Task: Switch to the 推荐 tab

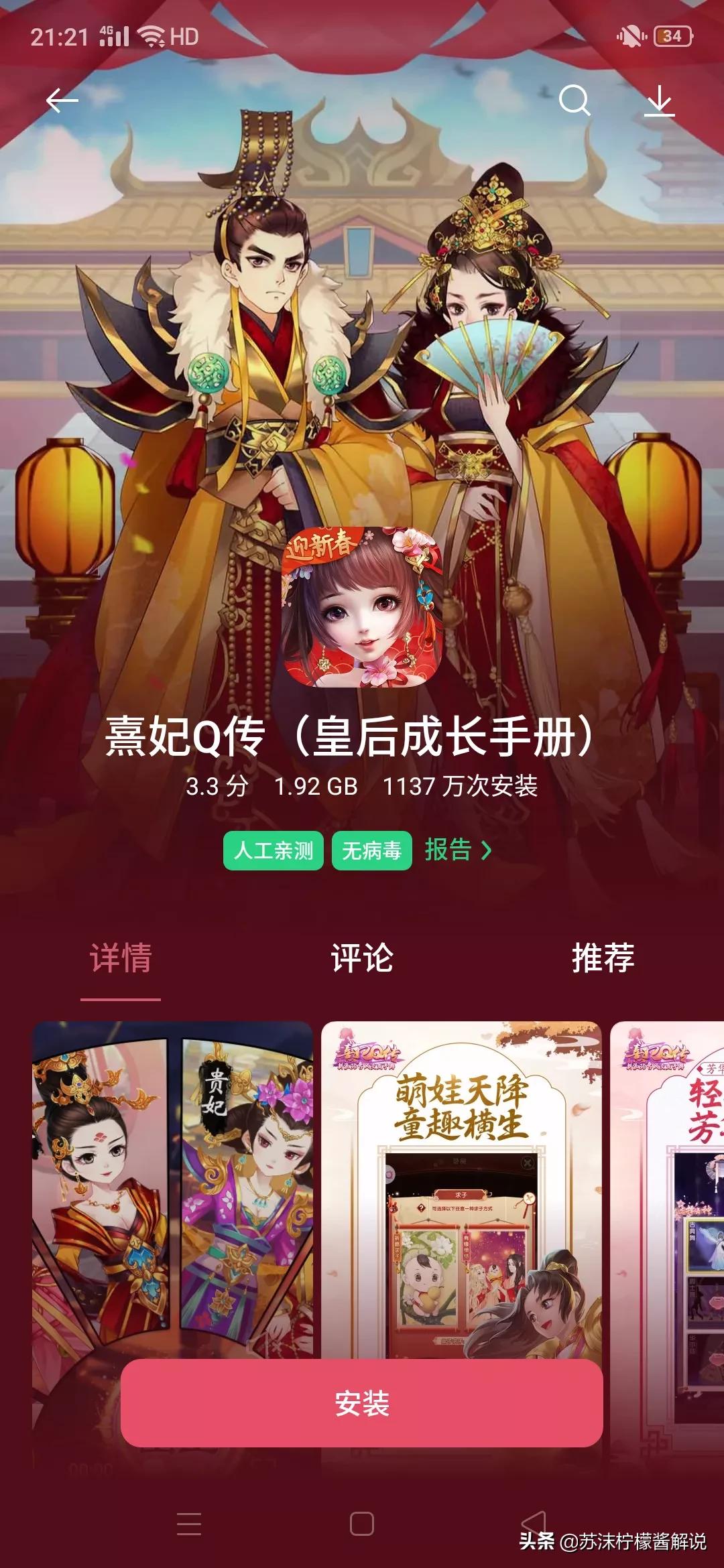Action: click(x=603, y=958)
